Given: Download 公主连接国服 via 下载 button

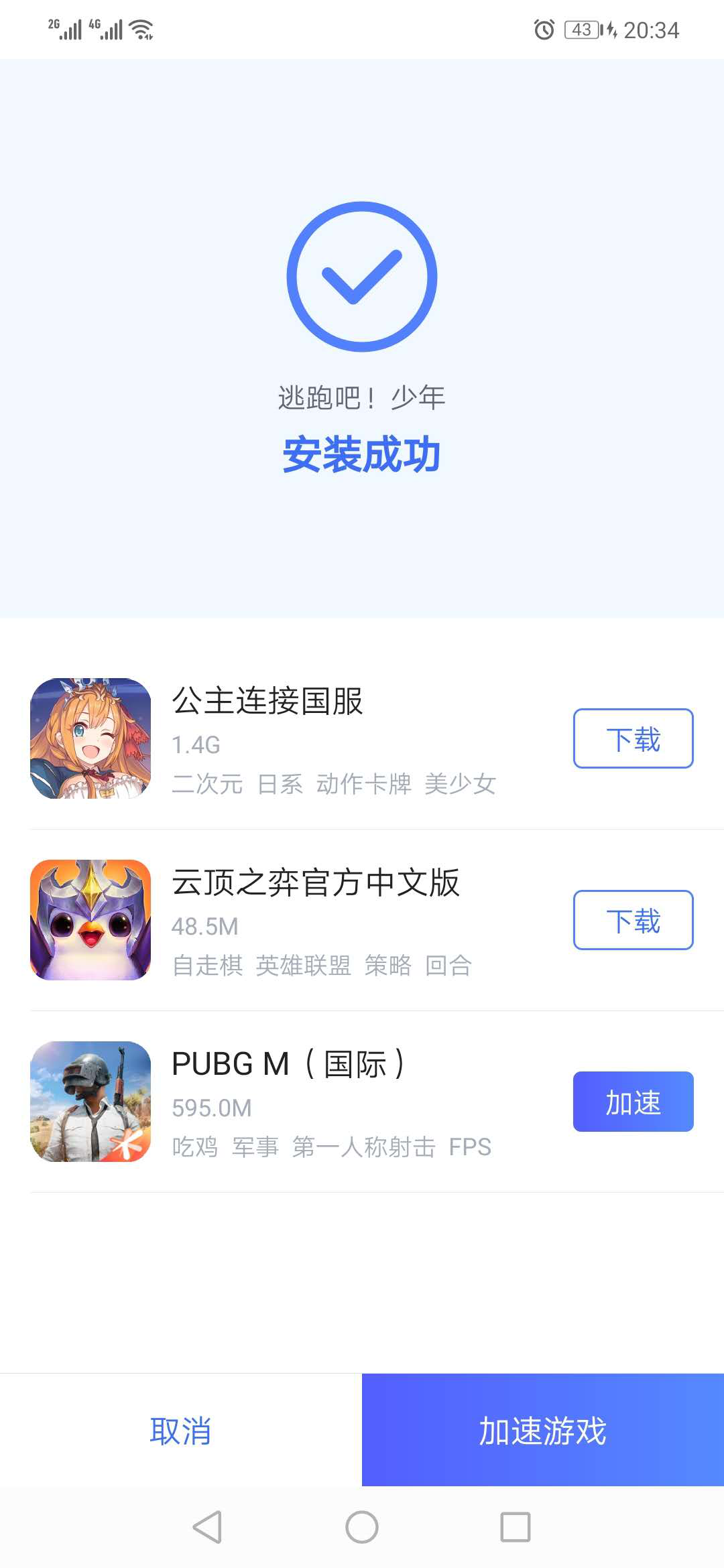Looking at the screenshot, I should [632, 738].
